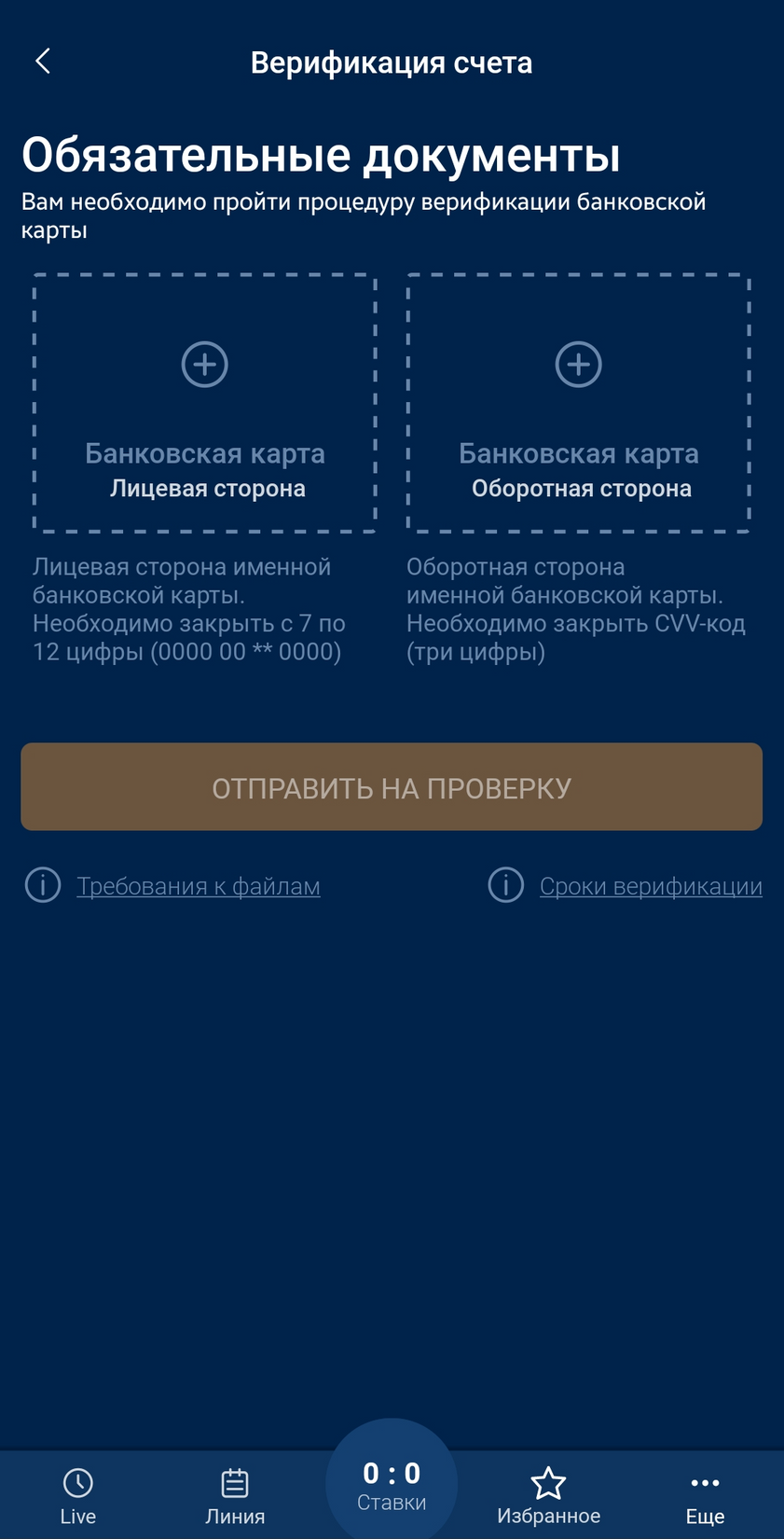Screen dimensions: 784x1539
Task: Go back from Верификация счета
Action: (43, 62)
